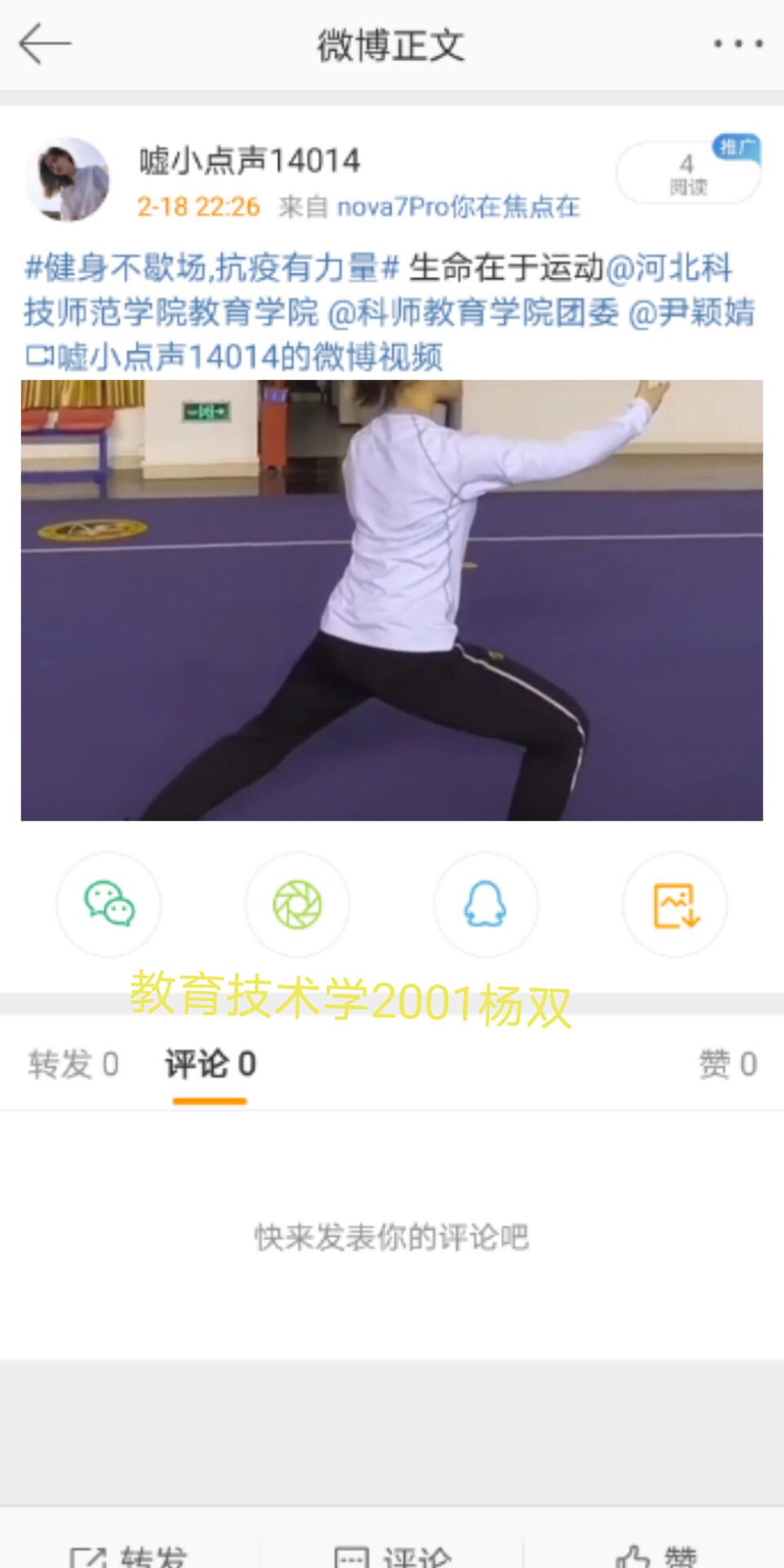The image size is (784, 1568).
Task: Switch to the 转发 0 tab
Action: 73,1064
